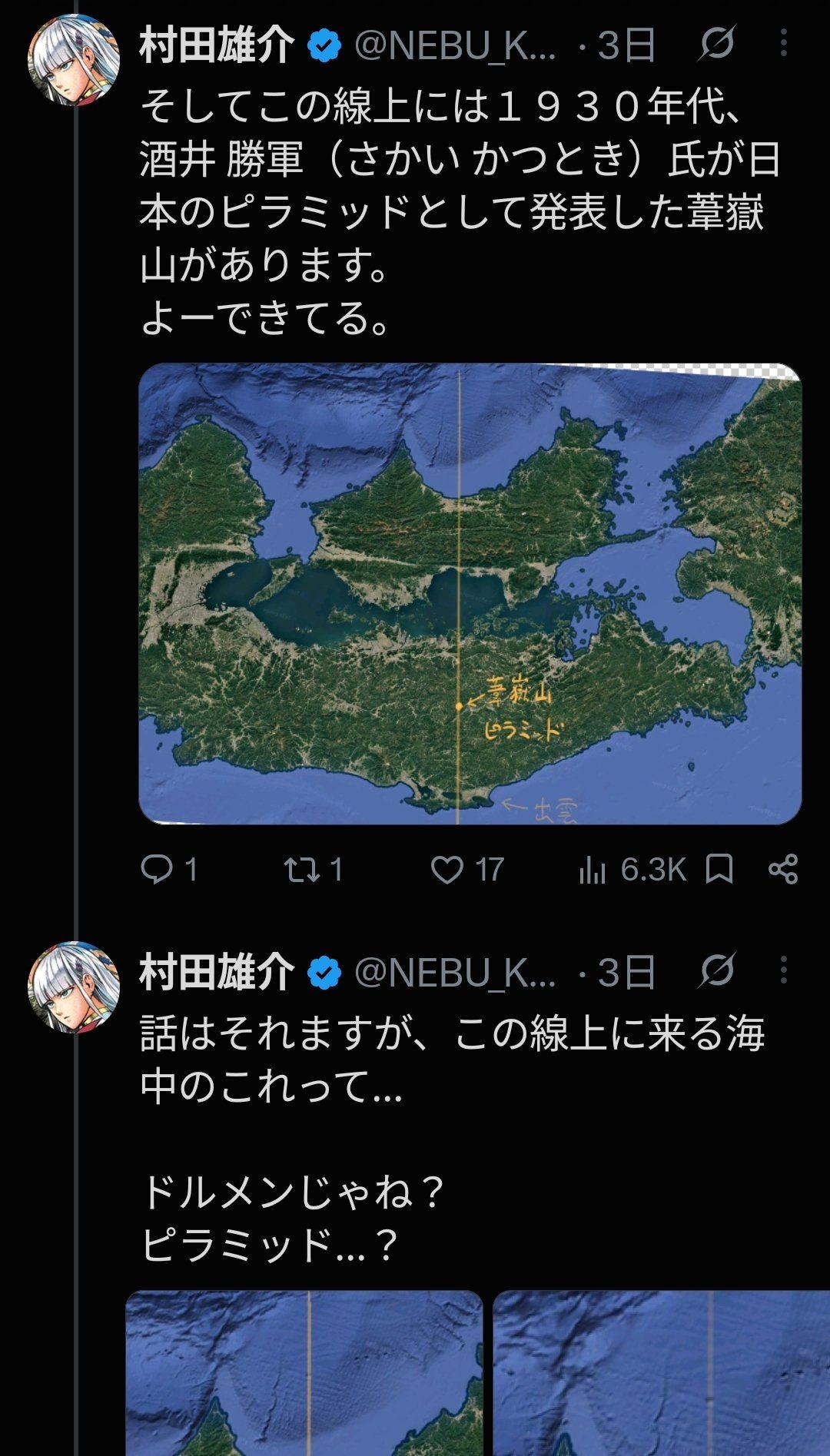This screenshot has width=830, height=1456.
Task: Open the Grok icon on the ドルメン tweet
Action: click(717, 971)
